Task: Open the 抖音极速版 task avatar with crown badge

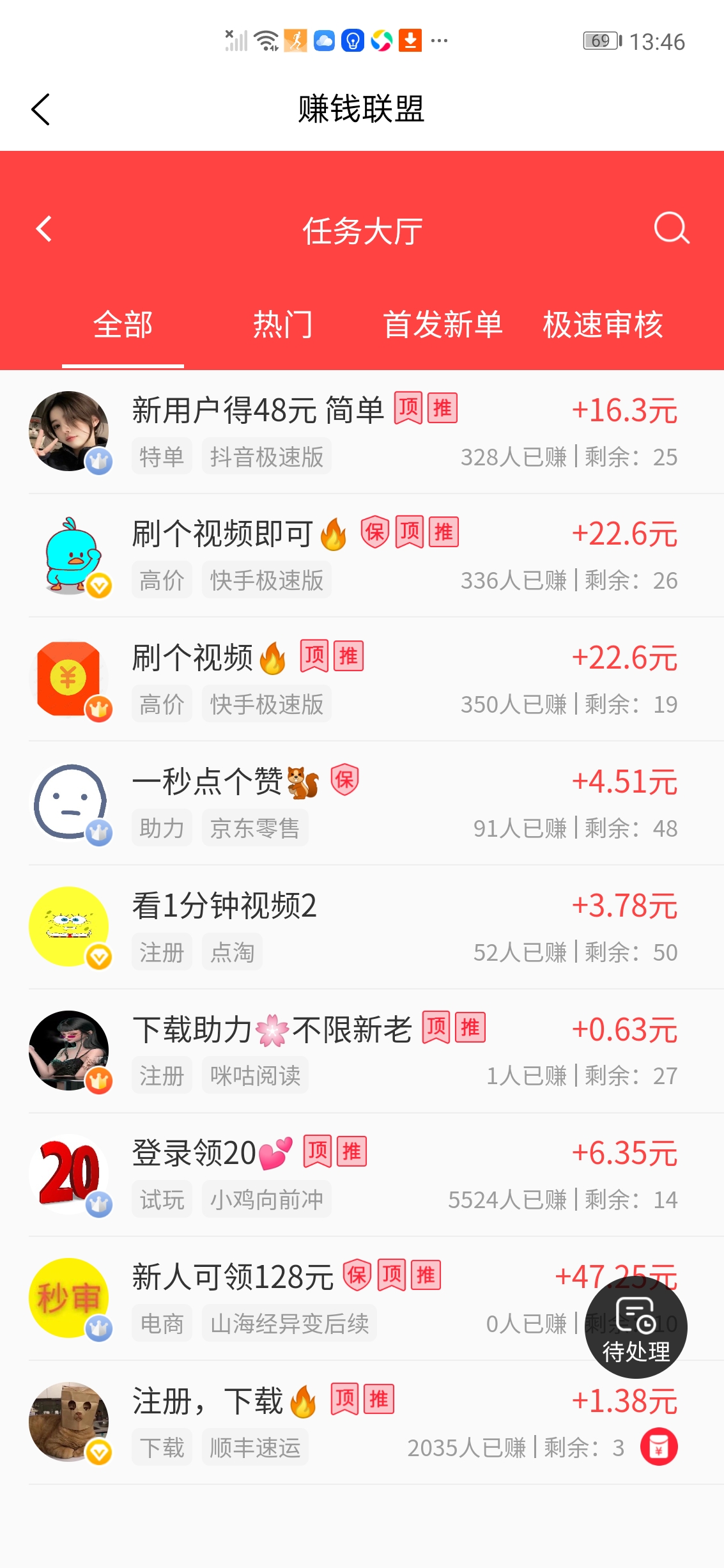Action: tap(70, 431)
